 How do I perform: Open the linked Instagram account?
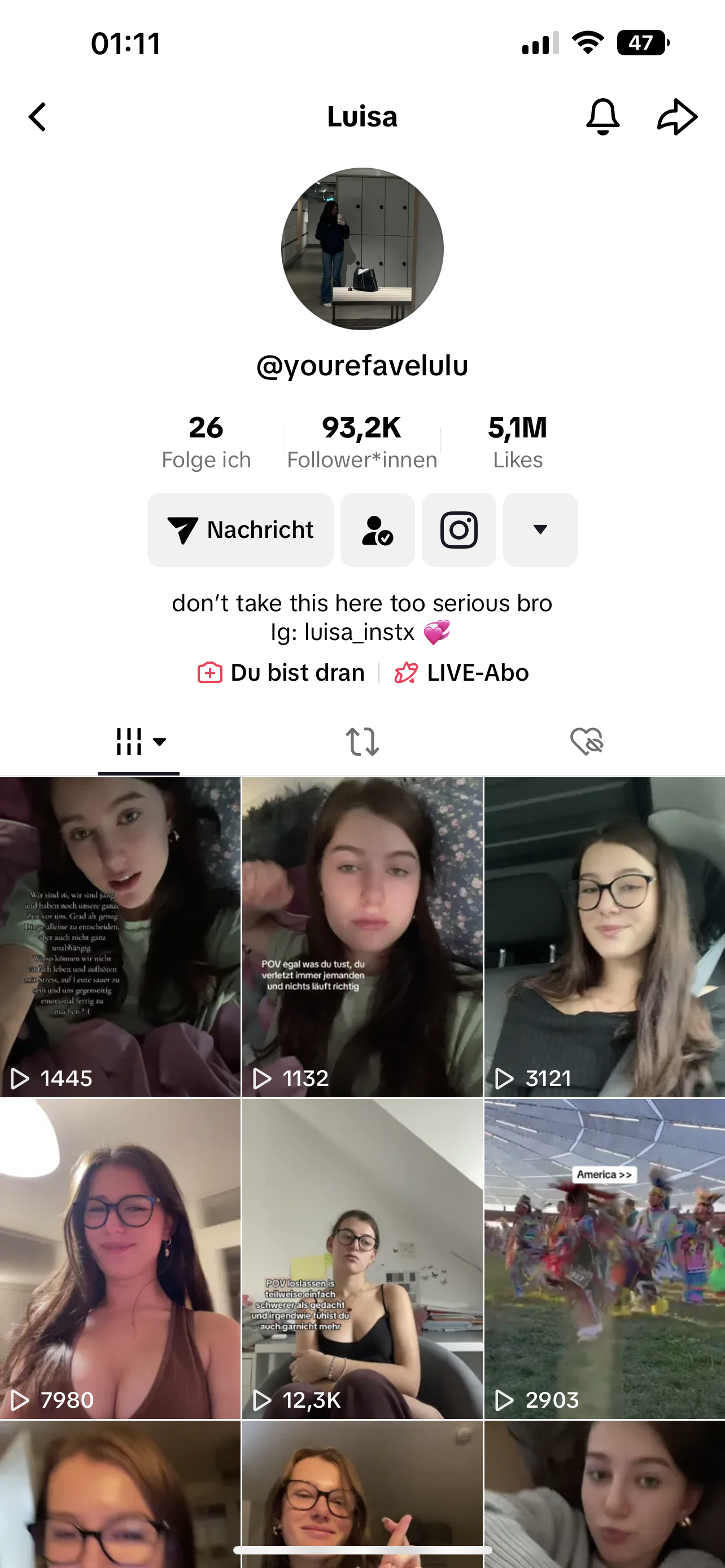click(458, 529)
